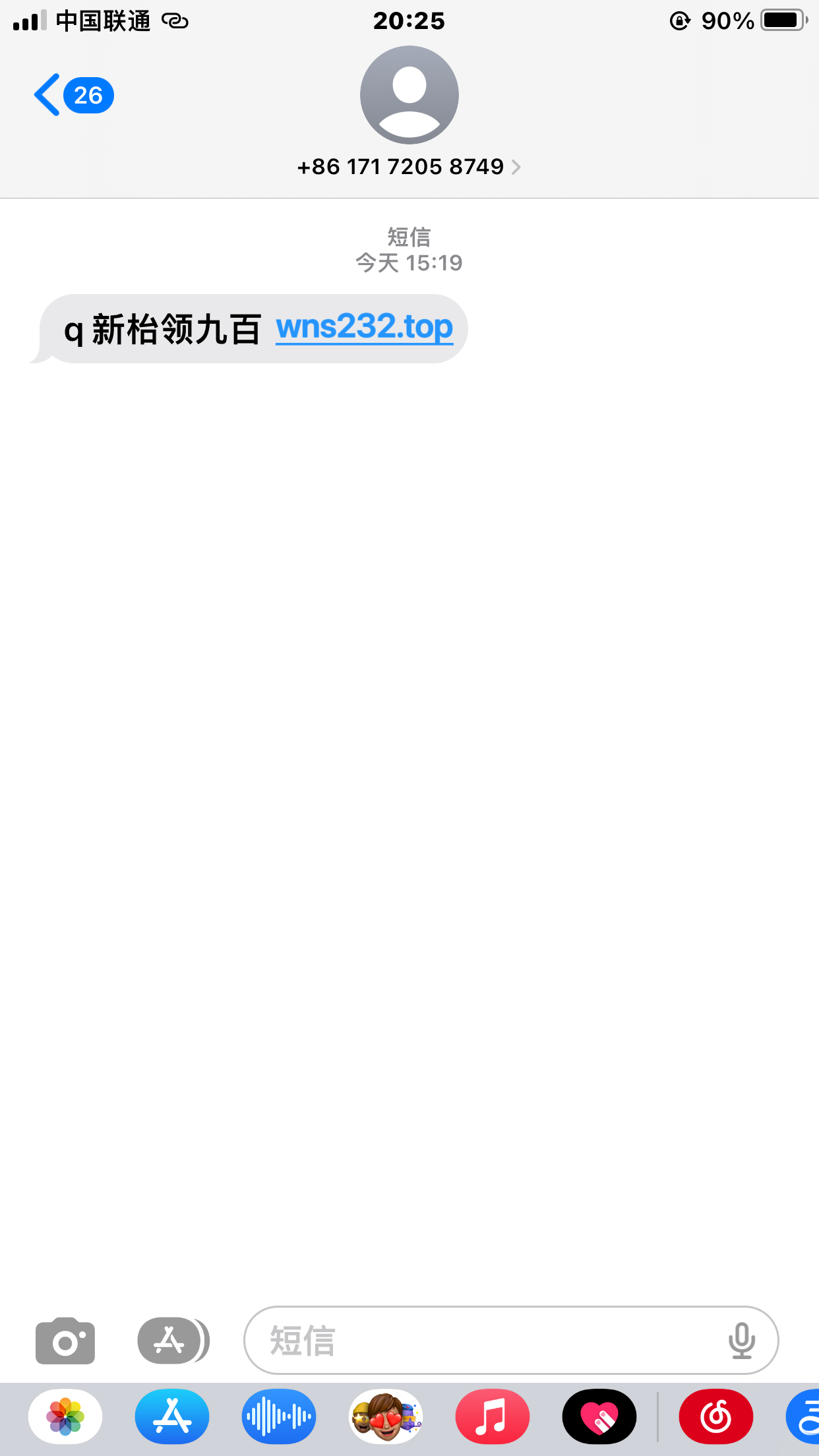The width and height of the screenshot is (819, 1456).
Task: Open the Photos app in the app strip
Action: tap(65, 1416)
